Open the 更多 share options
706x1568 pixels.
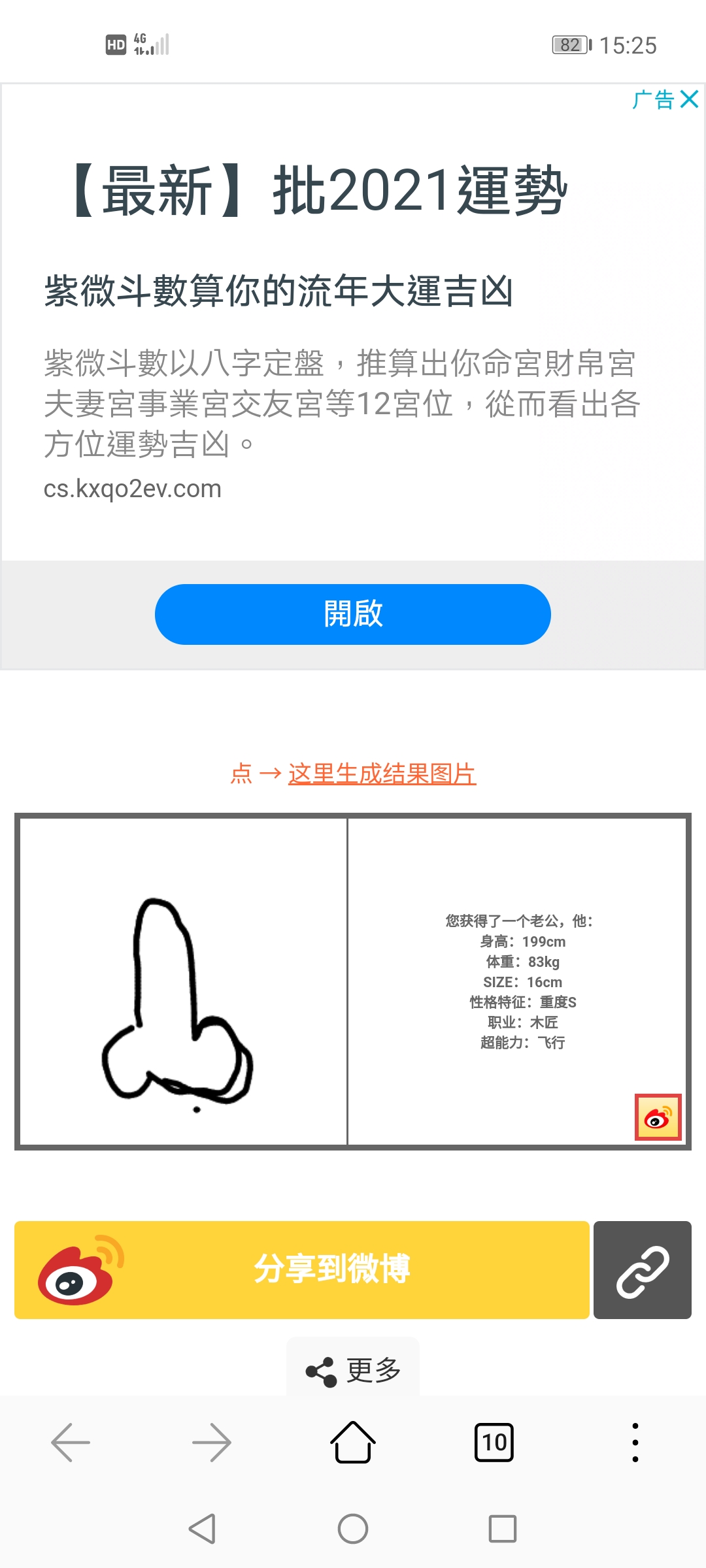[353, 1369]
